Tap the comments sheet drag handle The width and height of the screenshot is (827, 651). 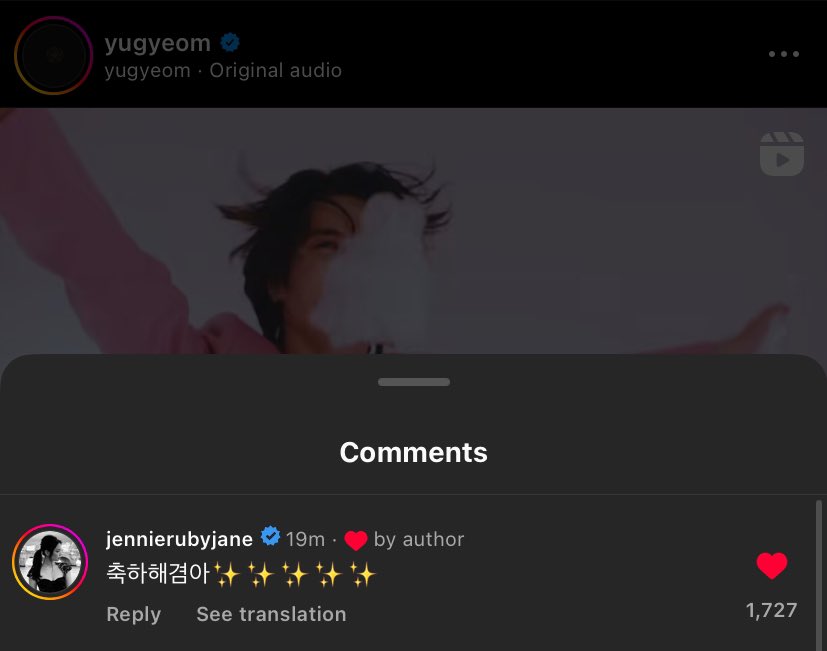(413, 382)
